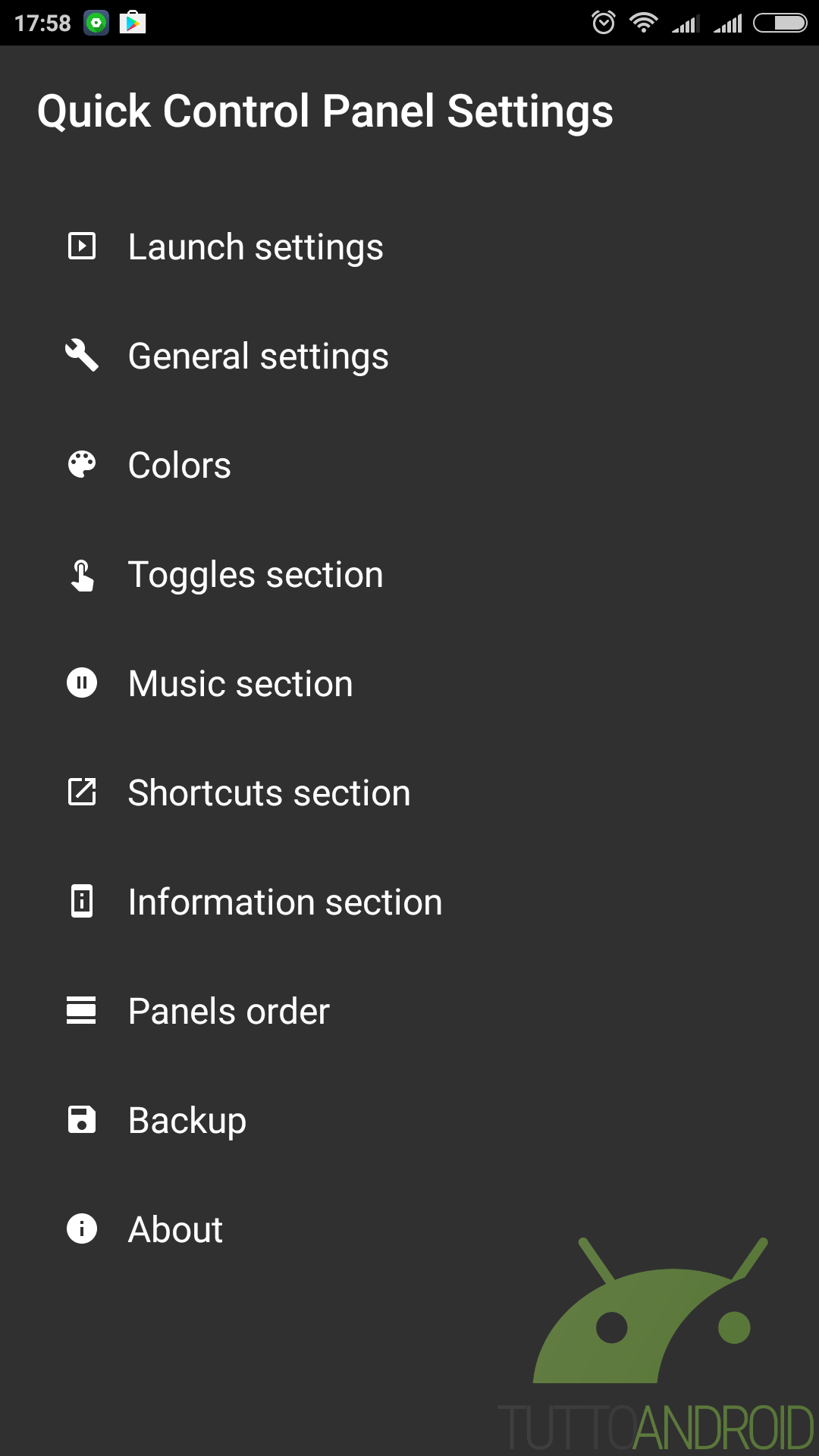The width and height of the screenshot is (819, 1456).
Task: Open Information section
Action: pyautogui.click(x=409, y=902)
